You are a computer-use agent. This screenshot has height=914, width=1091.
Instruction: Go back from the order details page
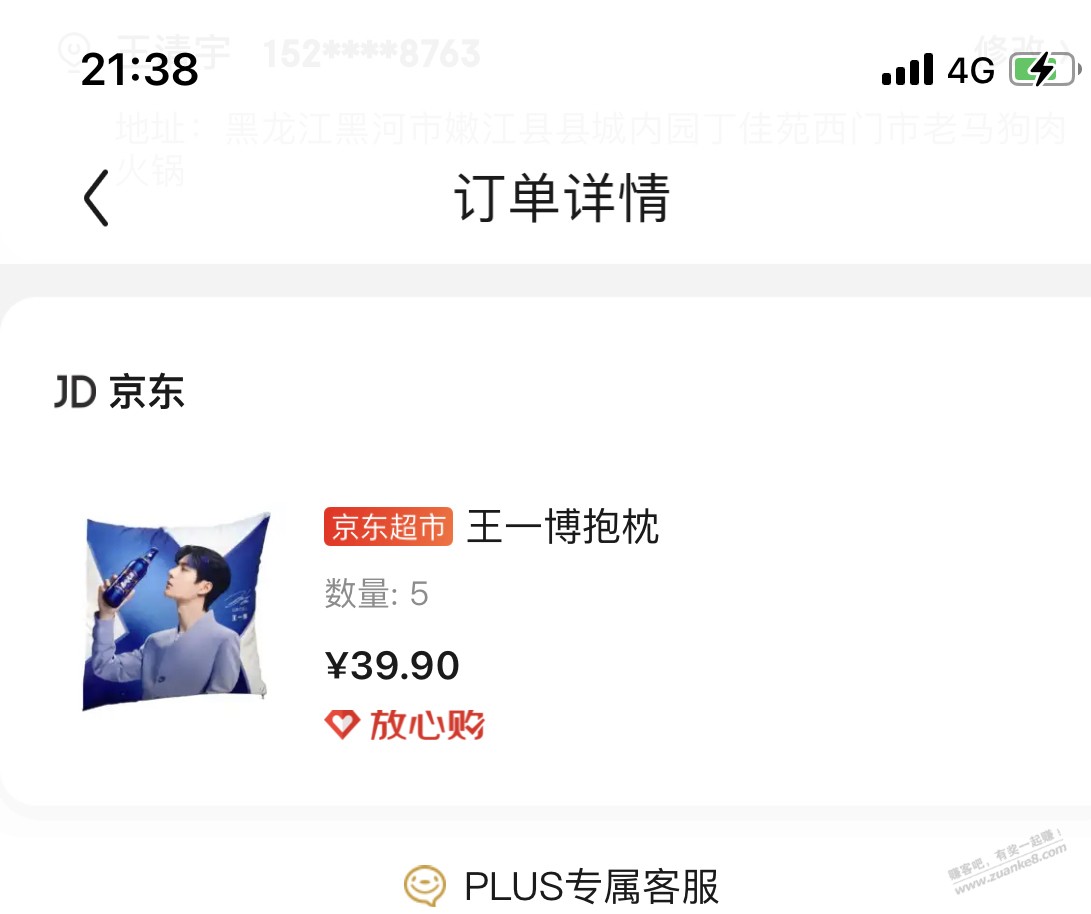click(96, 197)
